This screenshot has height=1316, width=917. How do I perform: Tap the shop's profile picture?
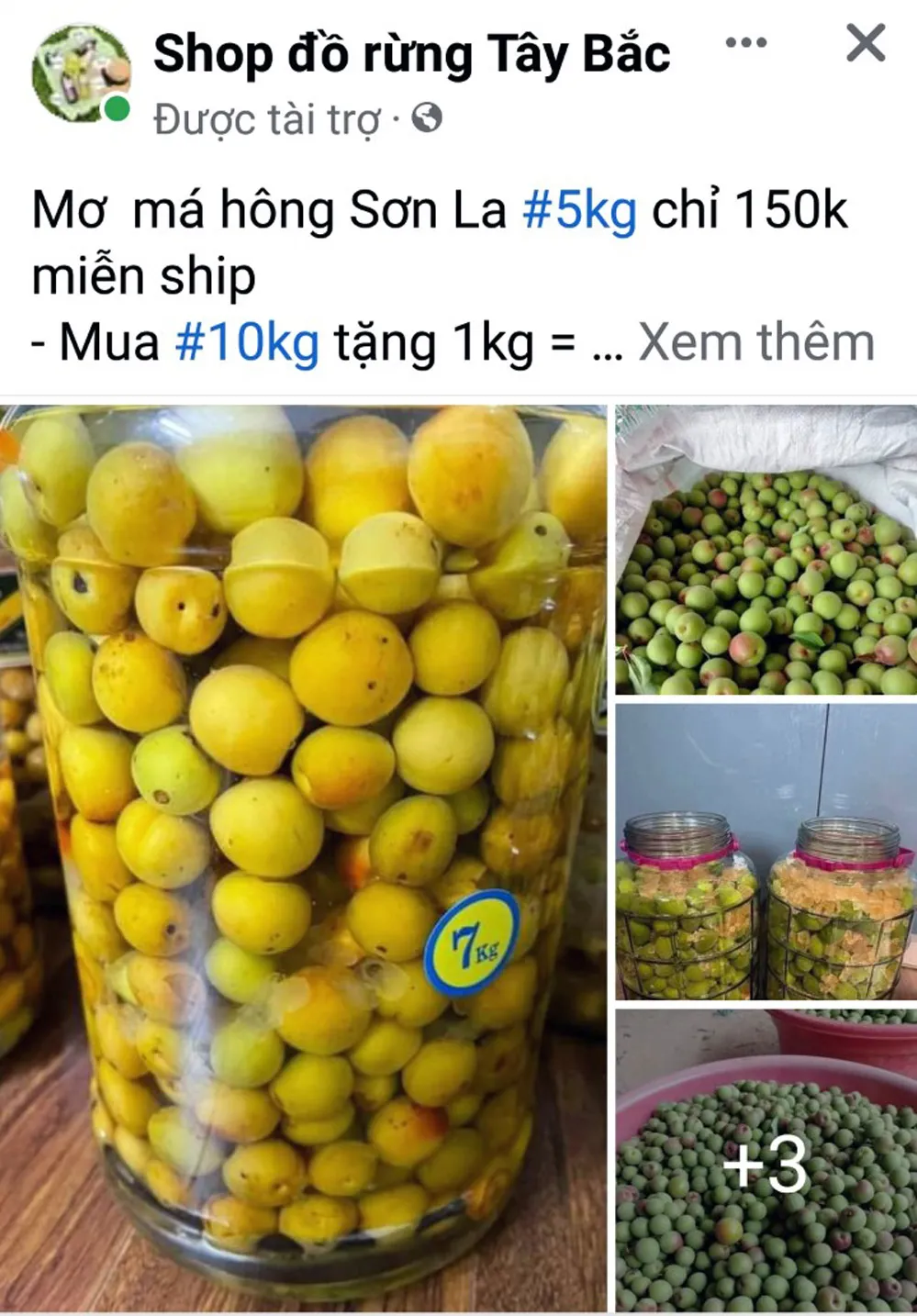coord(80,73)
